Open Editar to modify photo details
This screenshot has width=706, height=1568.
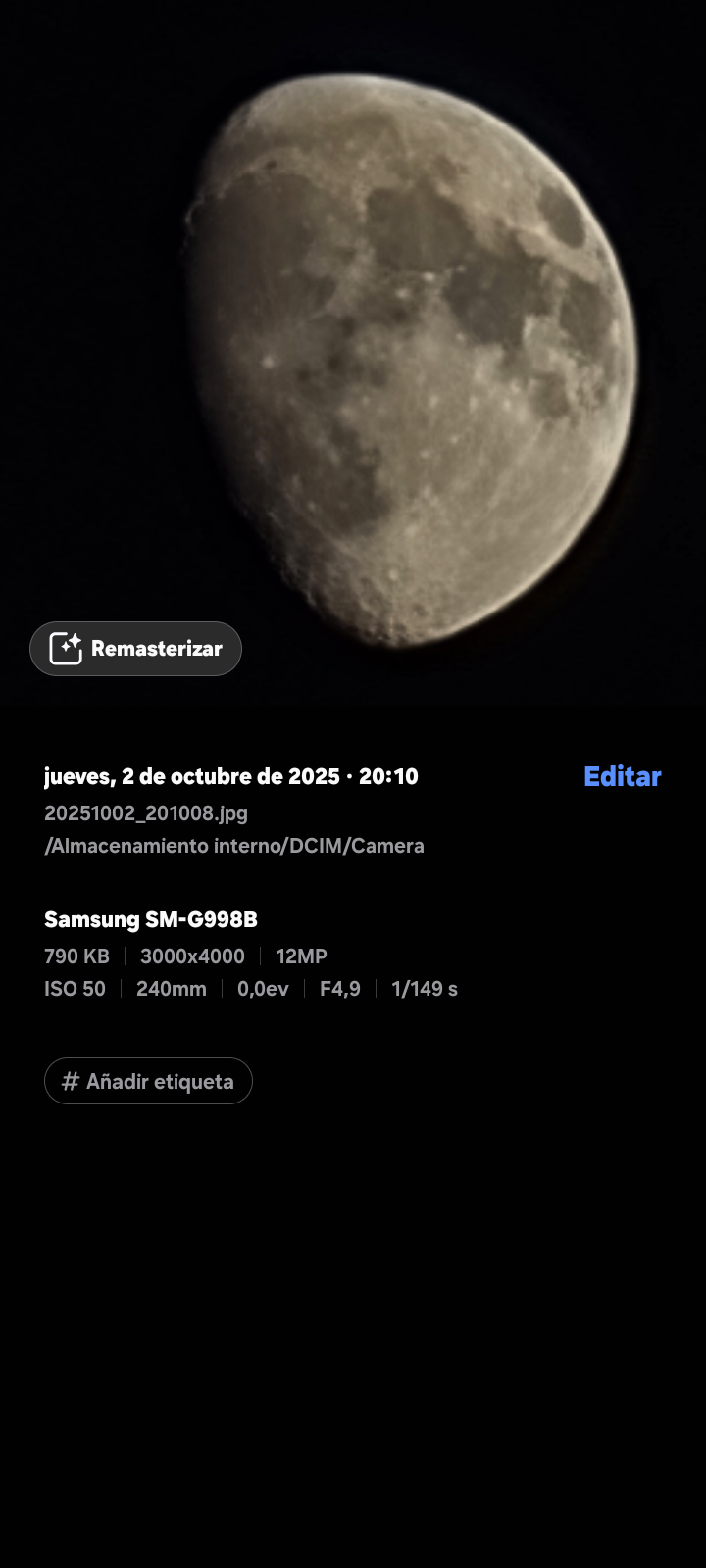(623, 776)
